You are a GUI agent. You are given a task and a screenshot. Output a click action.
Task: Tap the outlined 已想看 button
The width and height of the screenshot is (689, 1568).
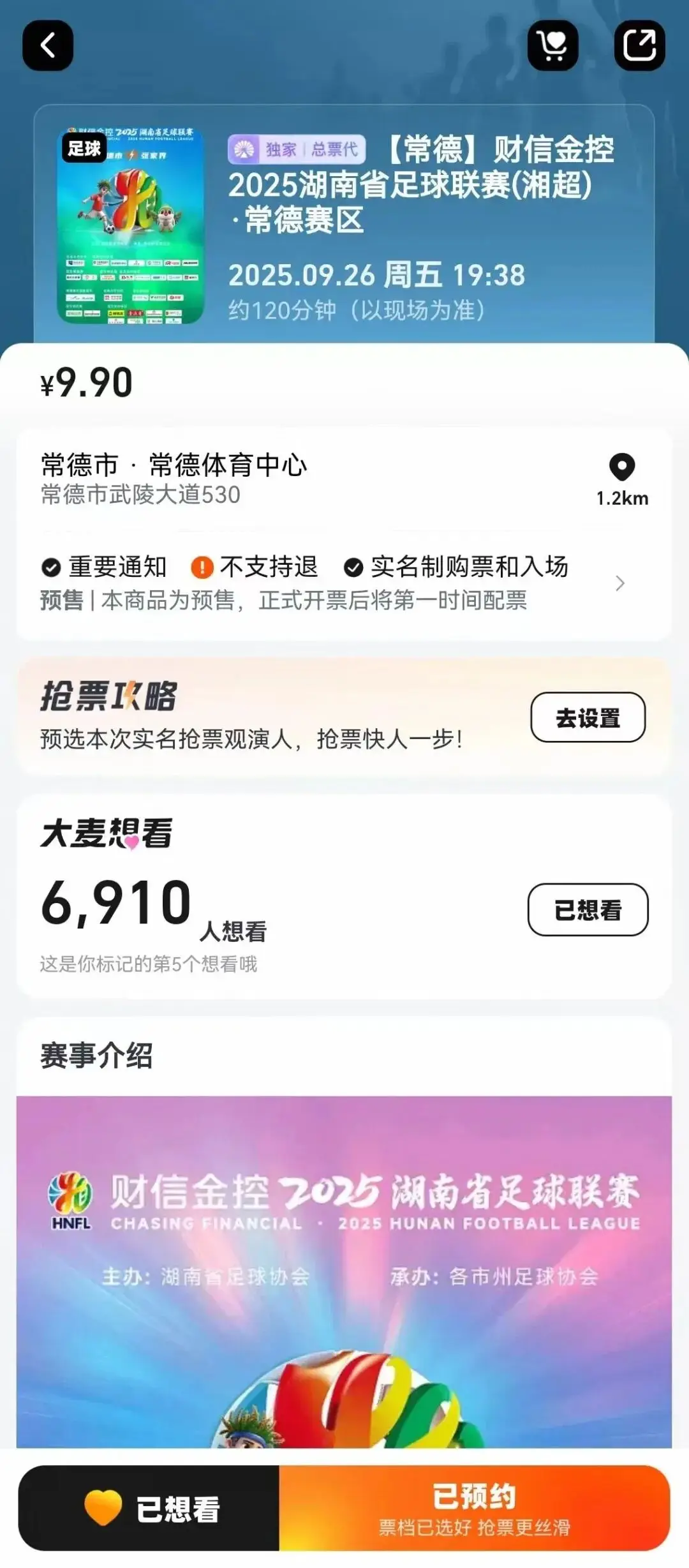[x=588, y=909]
